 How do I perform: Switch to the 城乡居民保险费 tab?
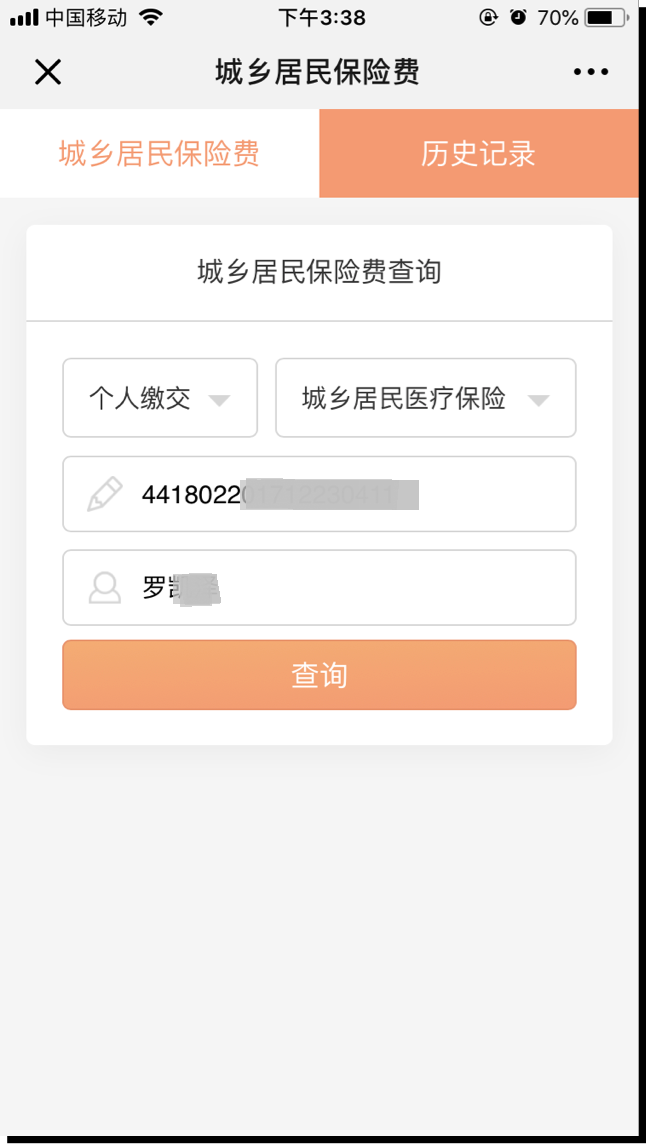click(x=160, y=154)
